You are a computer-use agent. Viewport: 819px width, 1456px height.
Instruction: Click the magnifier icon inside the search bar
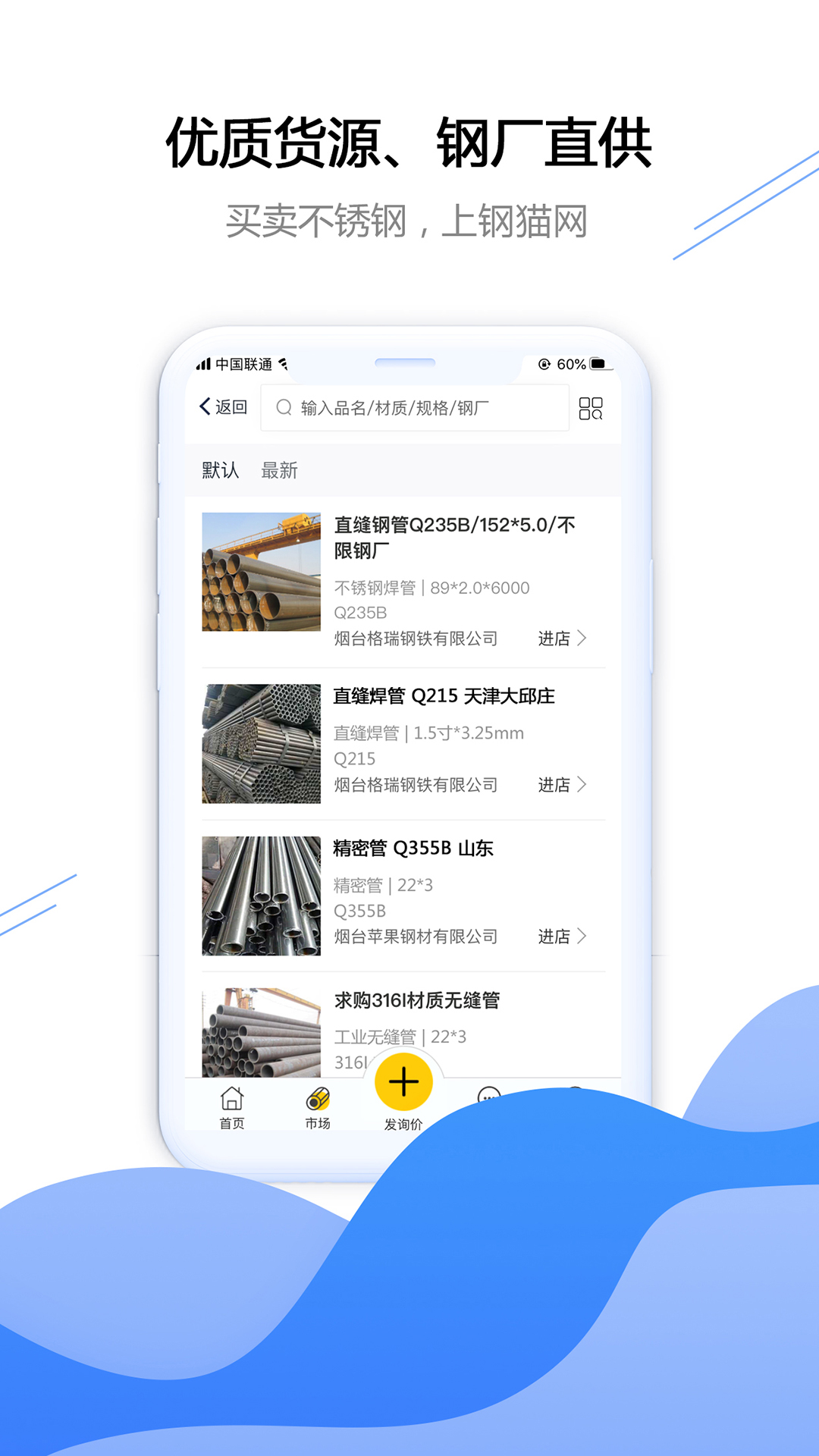coord(284,406)
